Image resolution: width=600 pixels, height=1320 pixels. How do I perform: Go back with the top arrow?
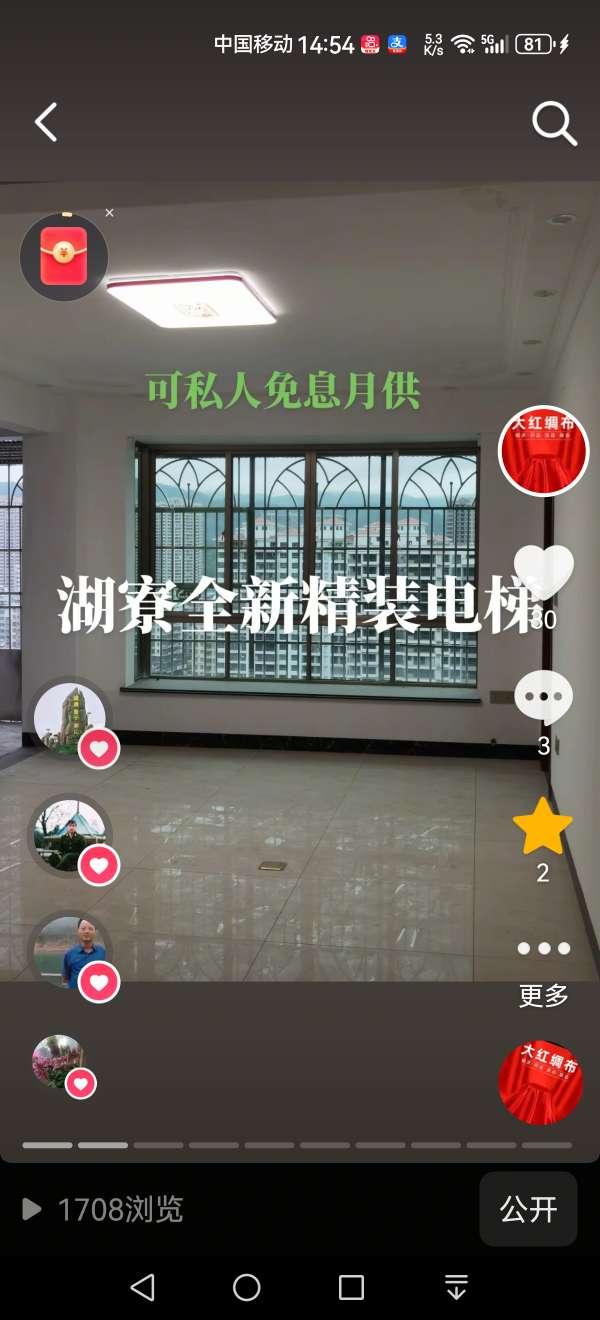[x=46, y=122]
